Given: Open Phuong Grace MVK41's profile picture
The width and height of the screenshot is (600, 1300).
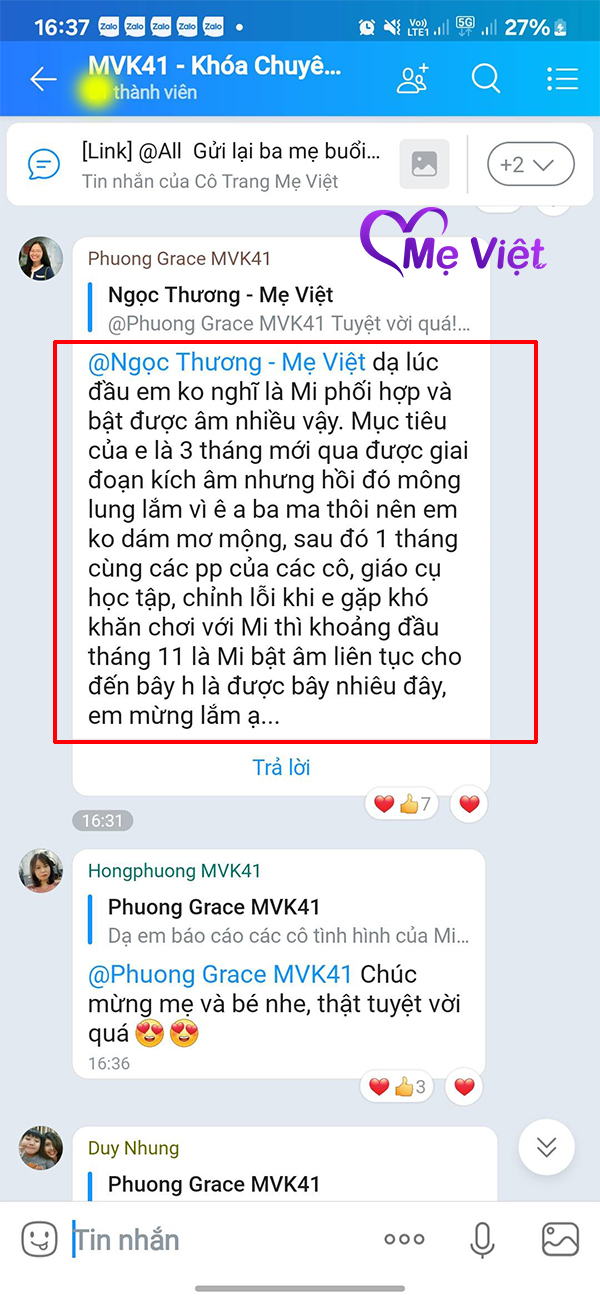Looking at the screenshot, I should click(x=41, y=260).
